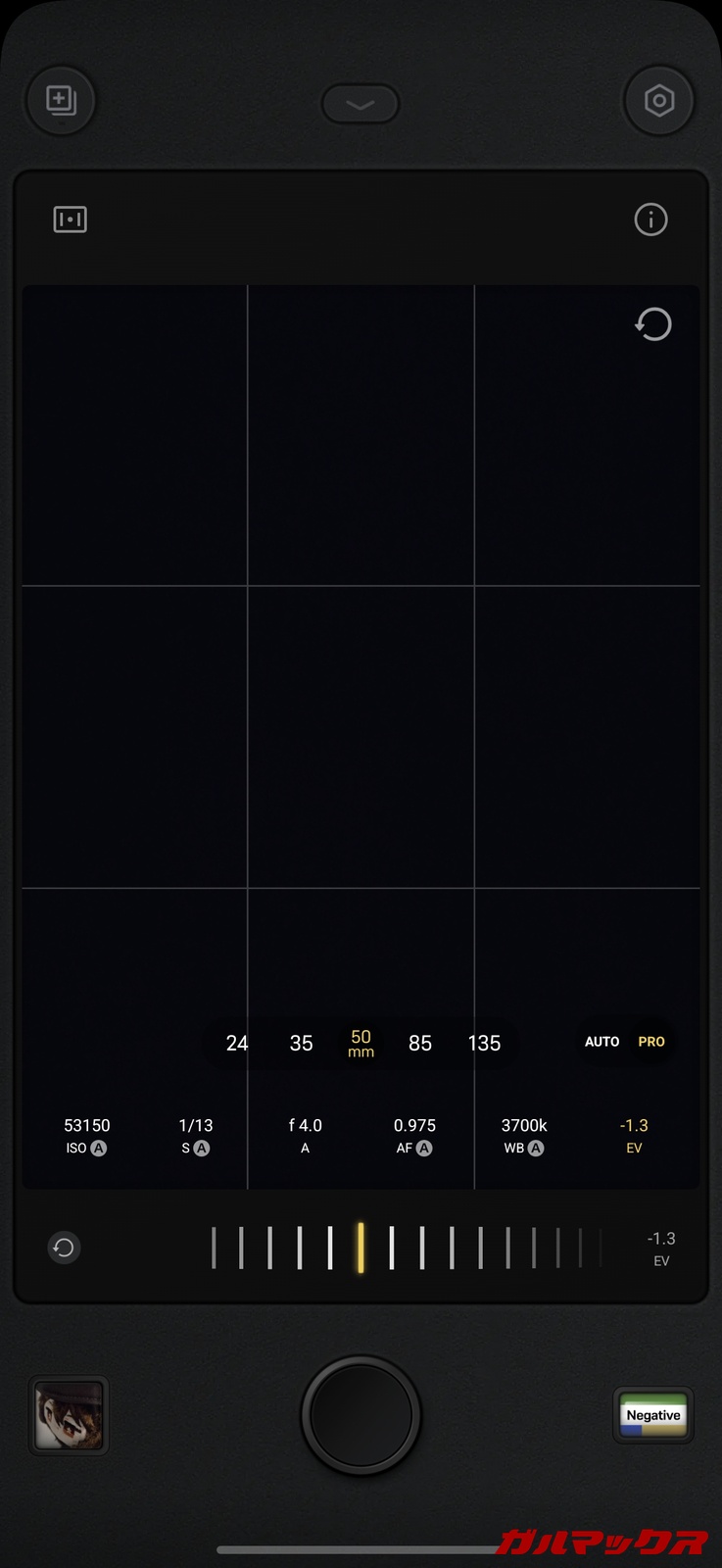Select 85mm focal length
The height and width of the screenshot is (1568, 722).
420,1044
